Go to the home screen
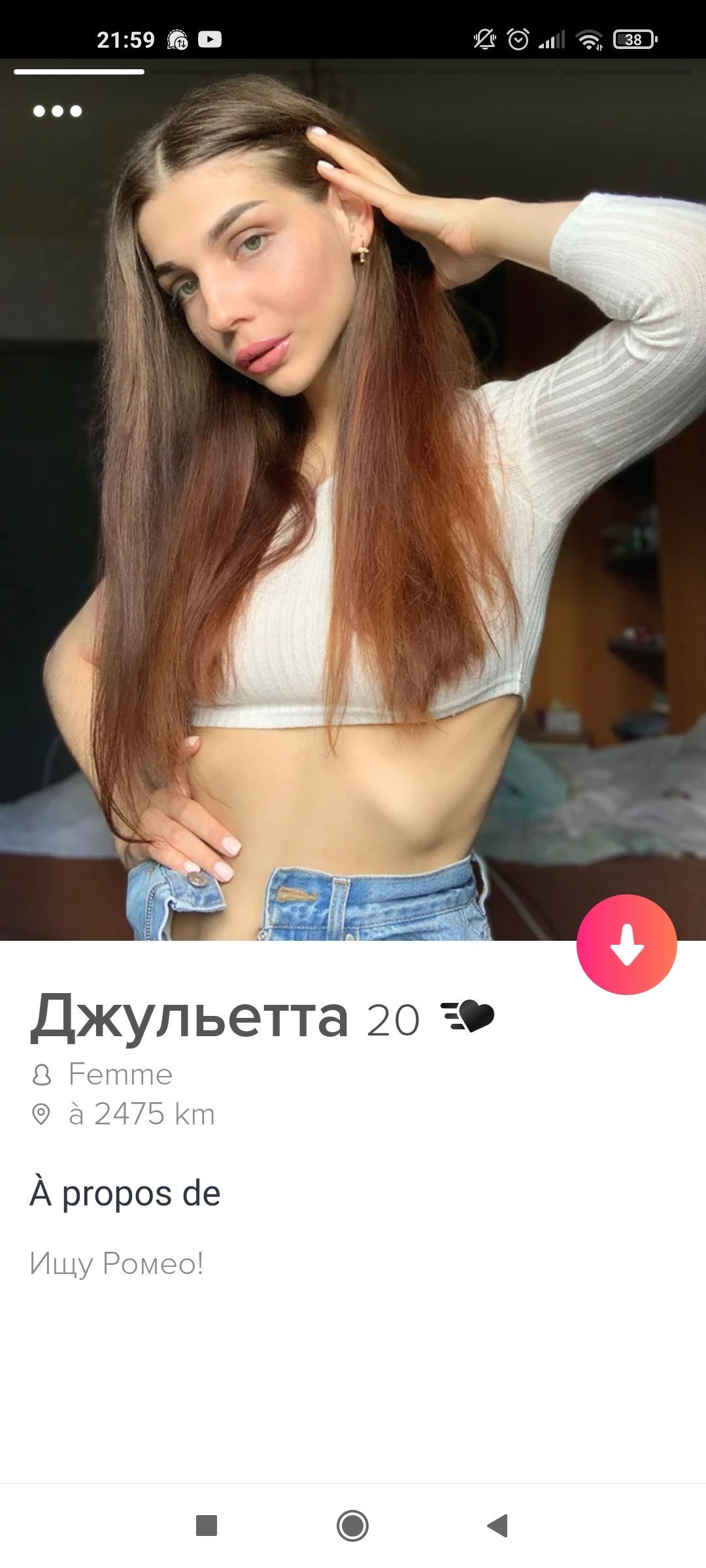The width and height of the screenshot is (706, 1568). click(x=352, y=1526)
